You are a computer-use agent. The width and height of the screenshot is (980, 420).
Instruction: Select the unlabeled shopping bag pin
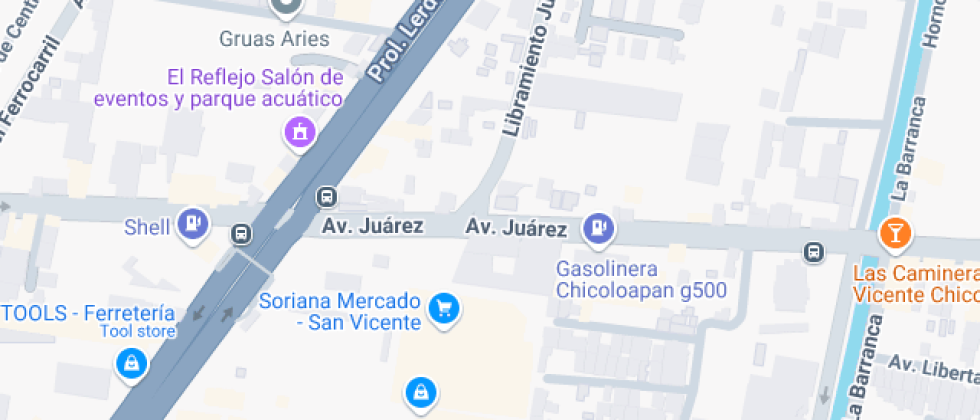pyautogui.click(x=421, y=393)
